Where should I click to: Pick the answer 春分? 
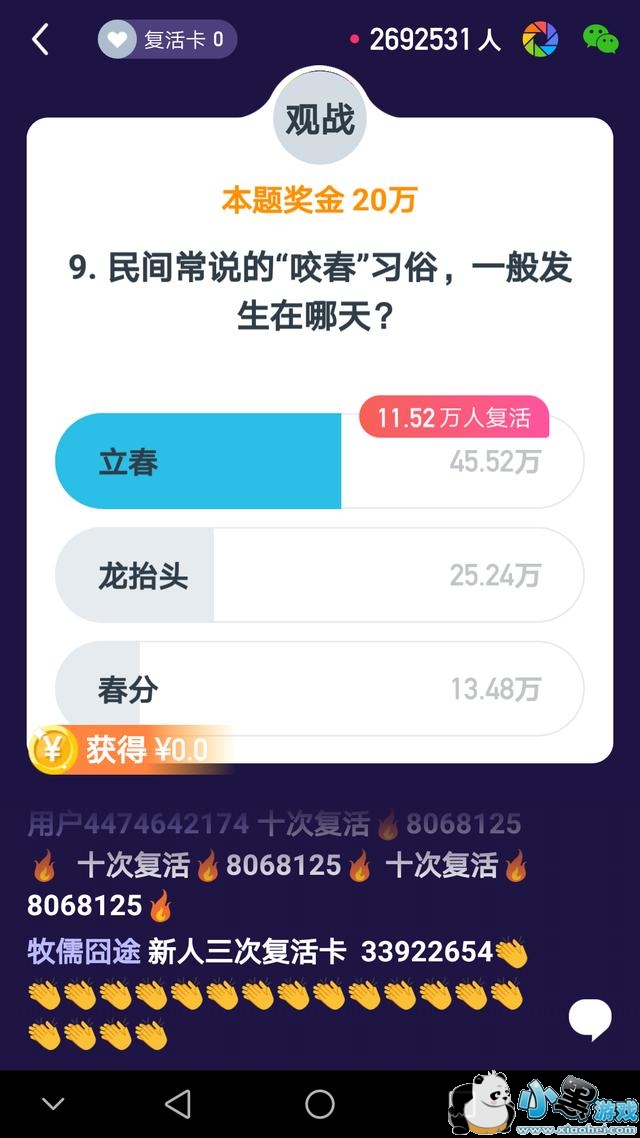click(x=319, y=689)
